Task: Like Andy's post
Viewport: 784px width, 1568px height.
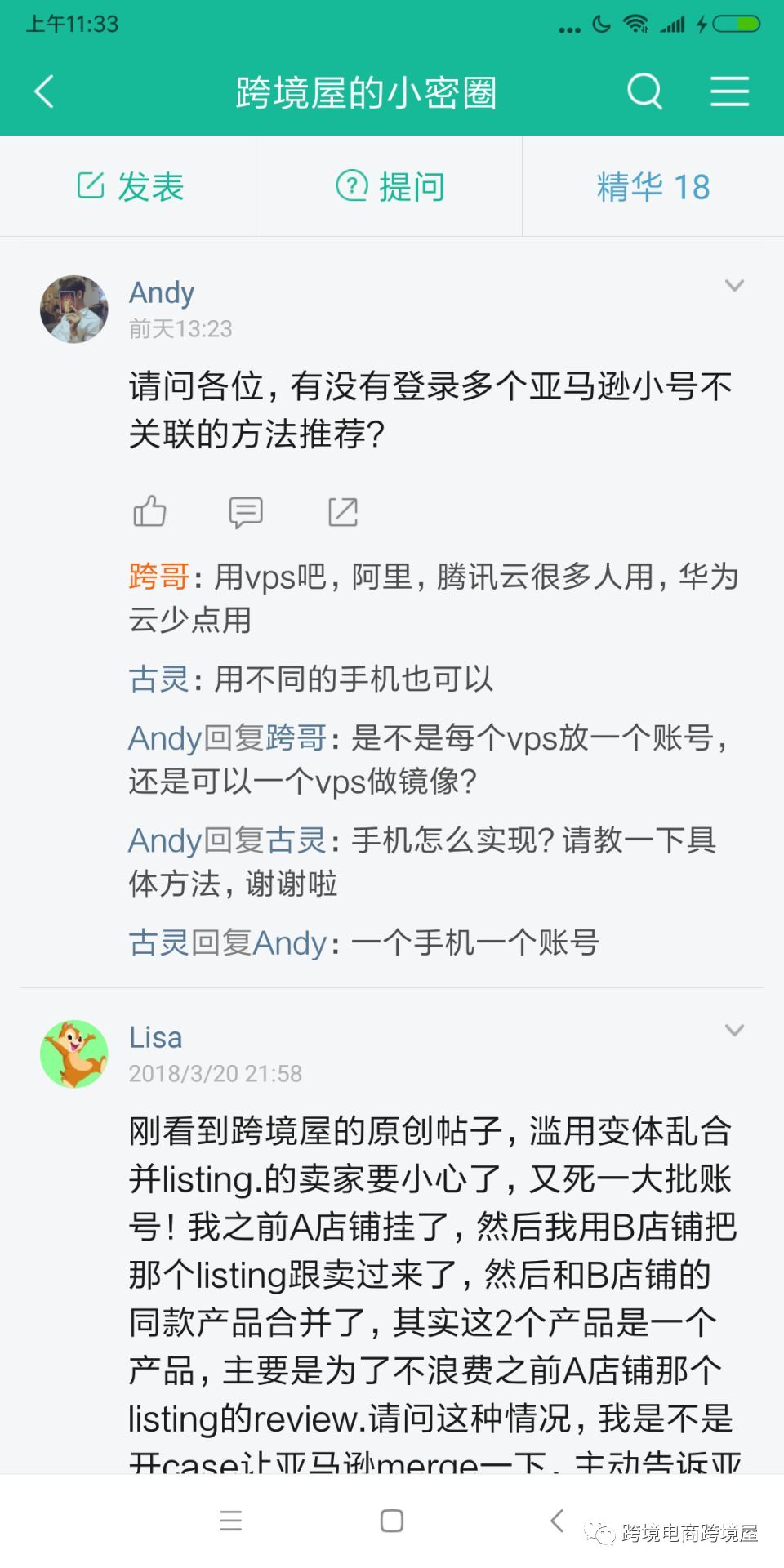Action: [x=149, y=512]
